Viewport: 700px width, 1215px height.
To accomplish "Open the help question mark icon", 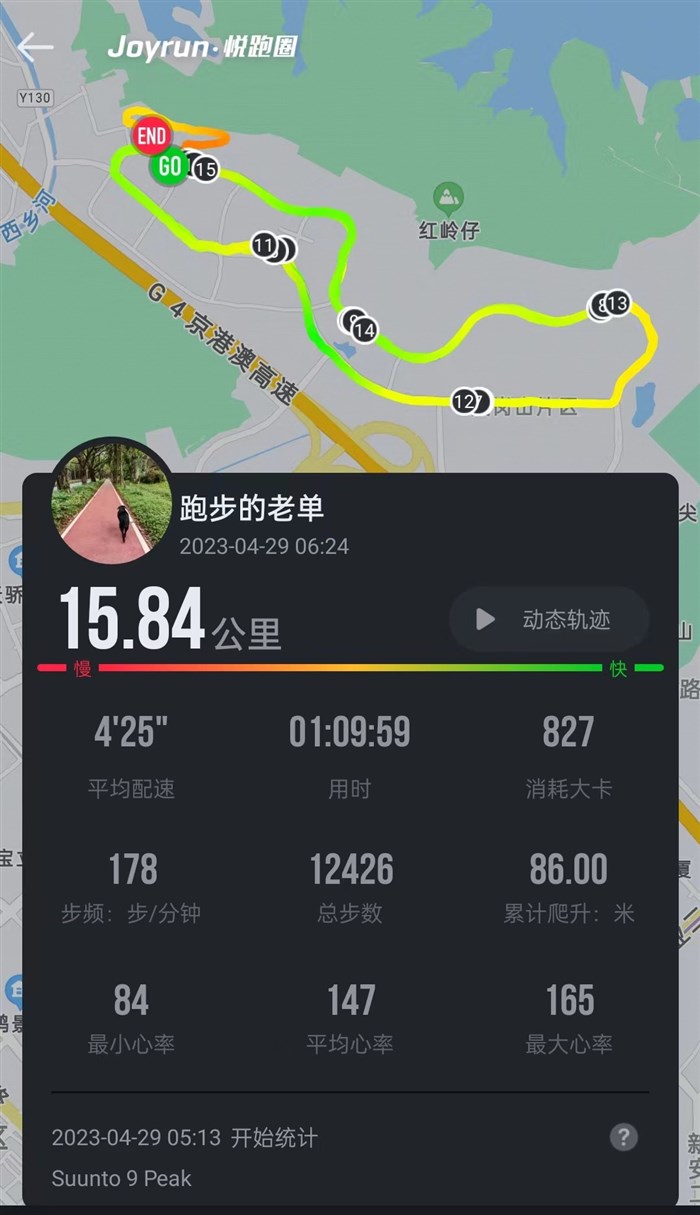I will pyautogui.click(x=623, y=1137).
